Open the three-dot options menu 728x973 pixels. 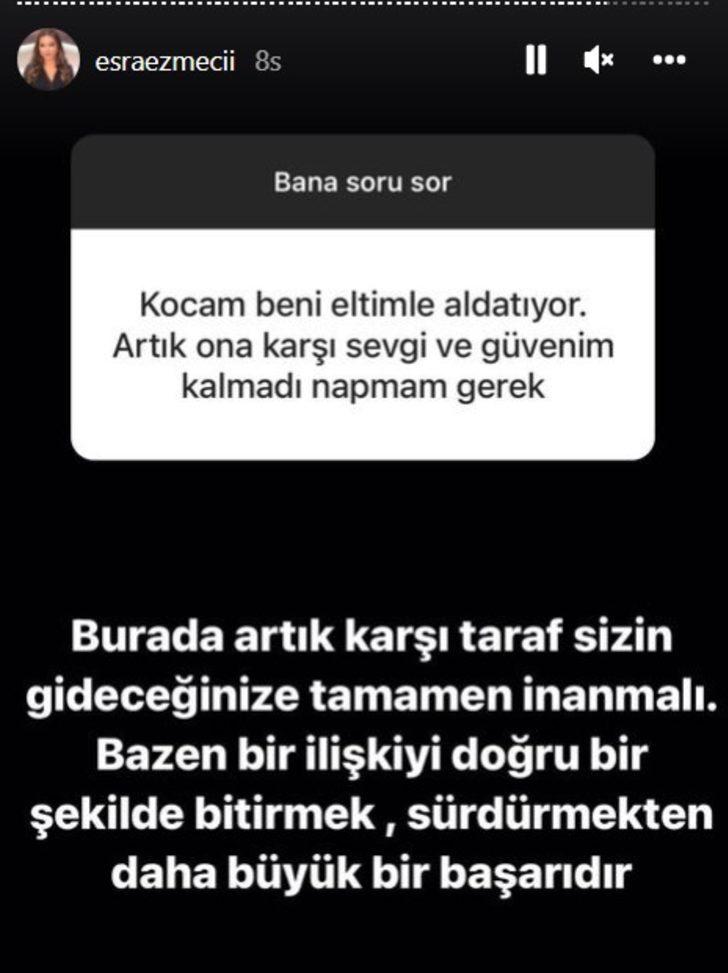pyautogui.click(x=668, y=61)
